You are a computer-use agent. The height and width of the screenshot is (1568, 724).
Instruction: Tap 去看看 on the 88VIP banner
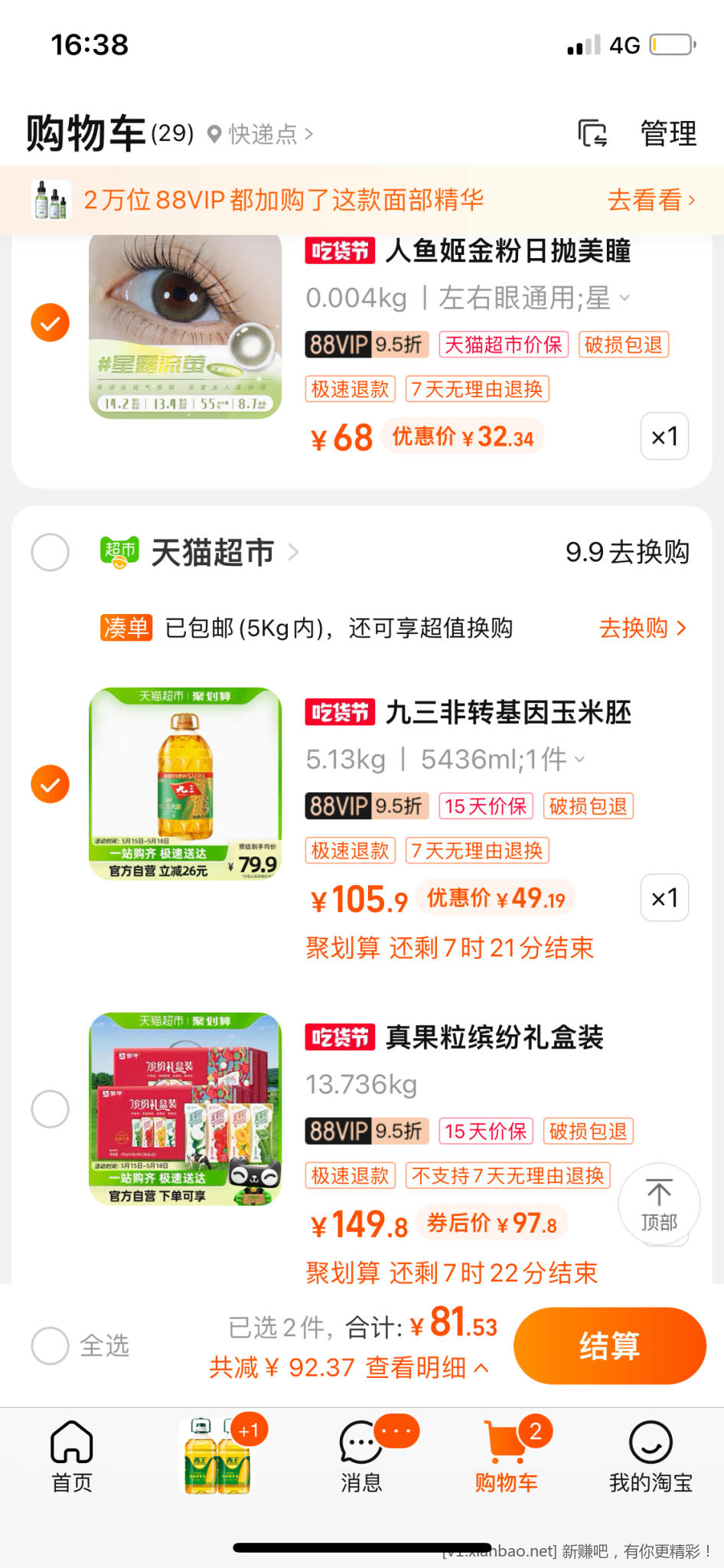tap(651, 201)
